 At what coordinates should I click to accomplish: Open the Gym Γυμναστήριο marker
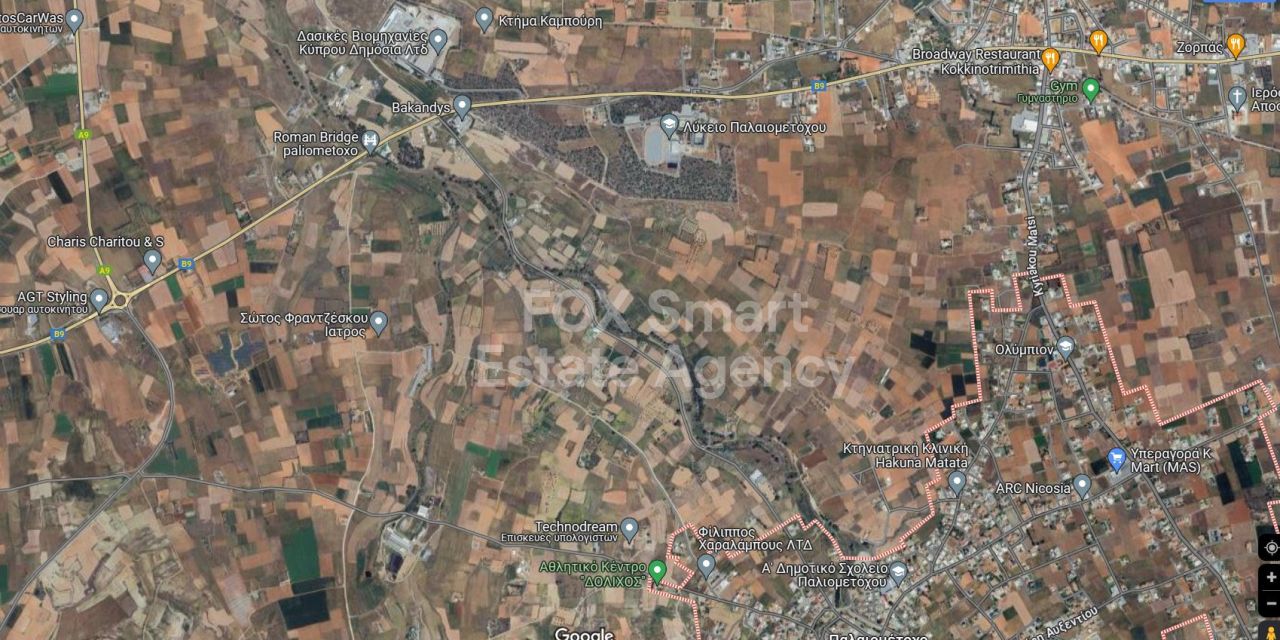[x=1091, y=89]
